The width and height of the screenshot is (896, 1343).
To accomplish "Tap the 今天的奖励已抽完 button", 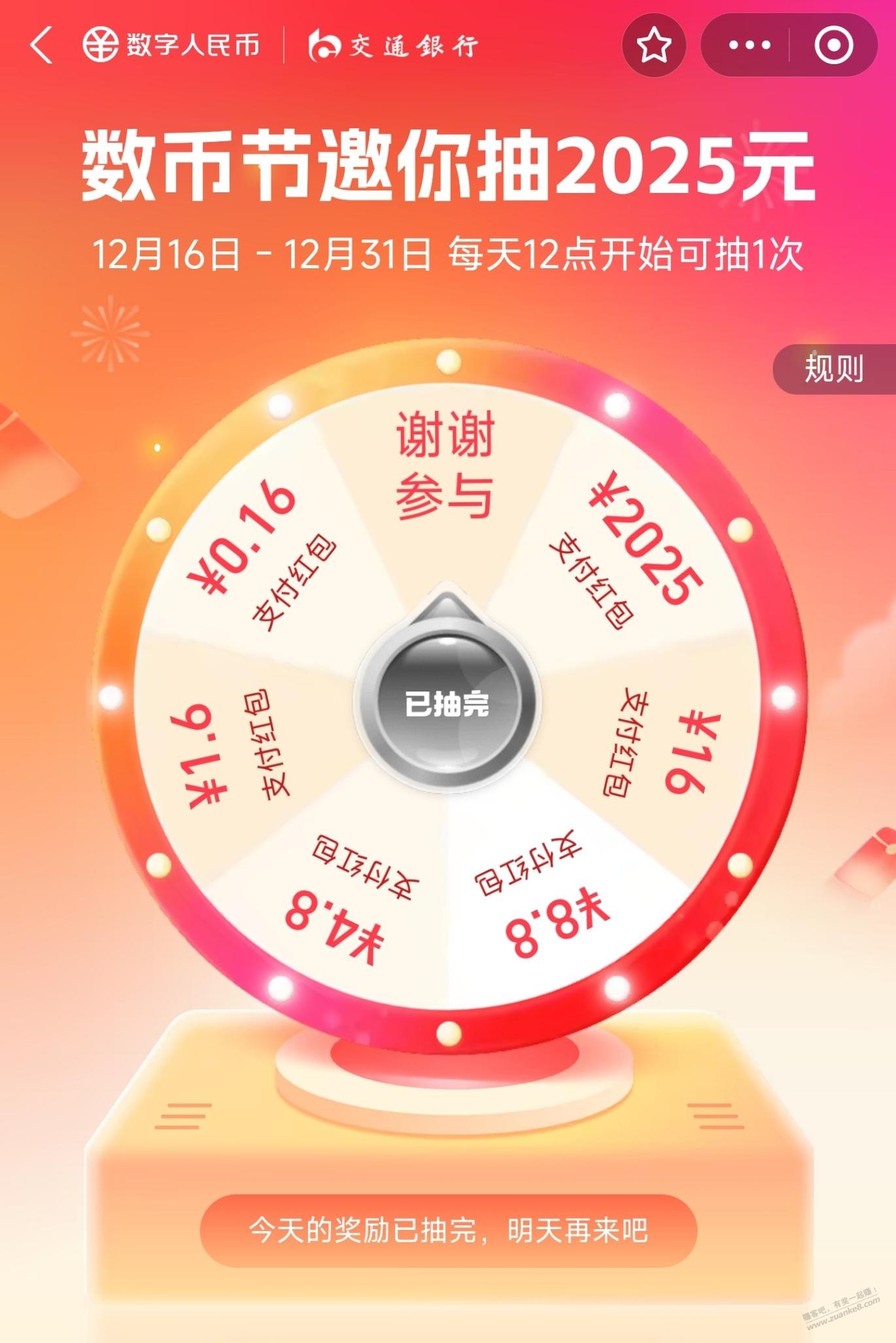I will tap(448, 1230).
